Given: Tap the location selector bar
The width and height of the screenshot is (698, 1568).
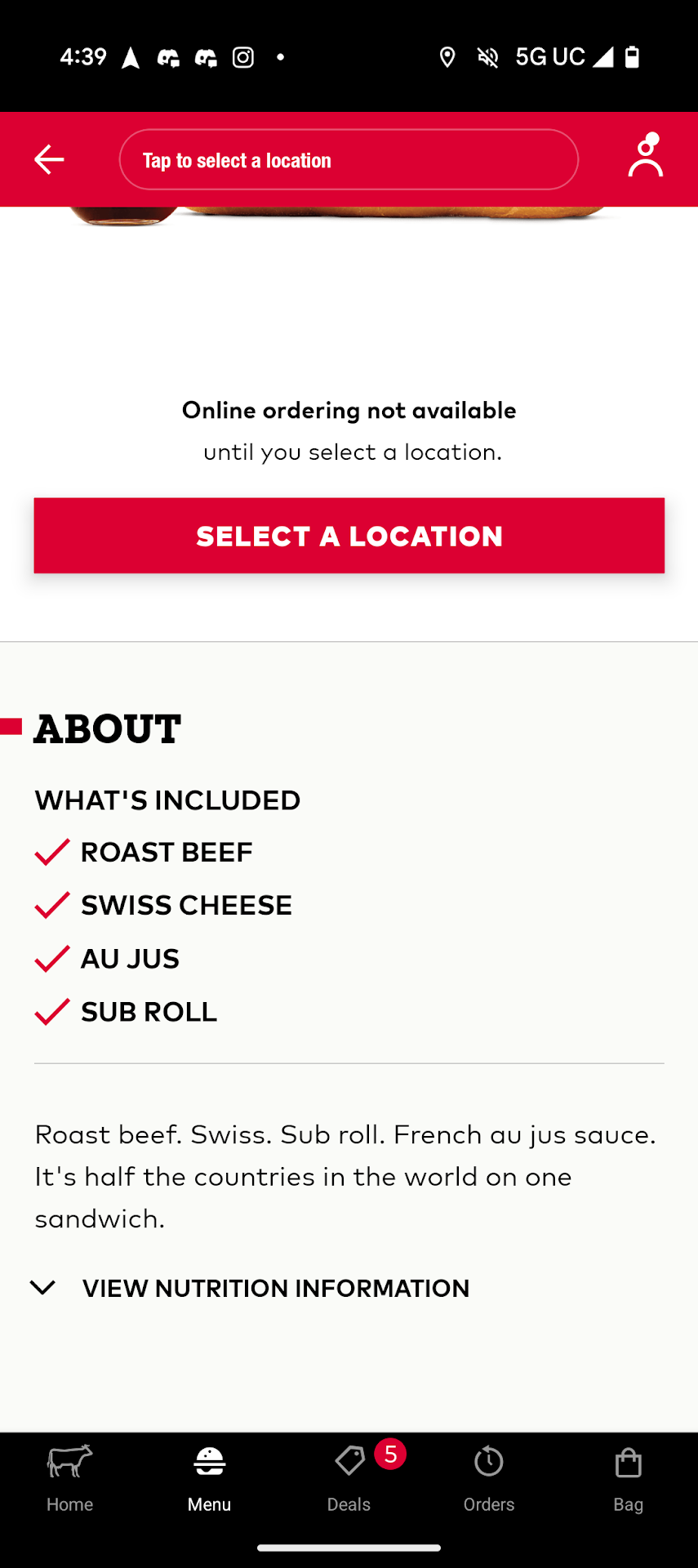Looking at the screenshot, I should click(x=349, y=160).
